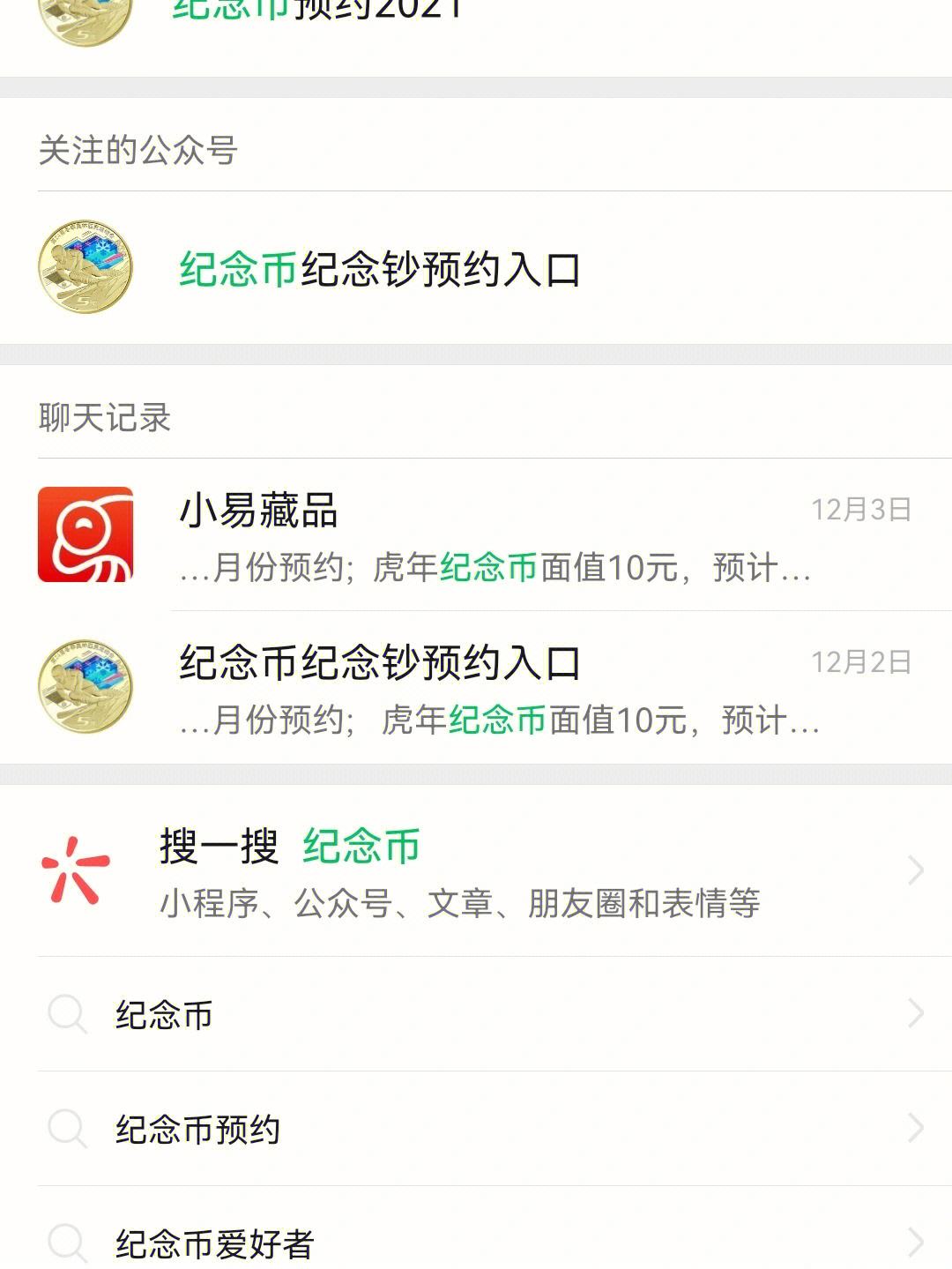Open chevron arrow next to 搜一搜 row
This screenshot has height=1269, width=952.
[915, 869]
